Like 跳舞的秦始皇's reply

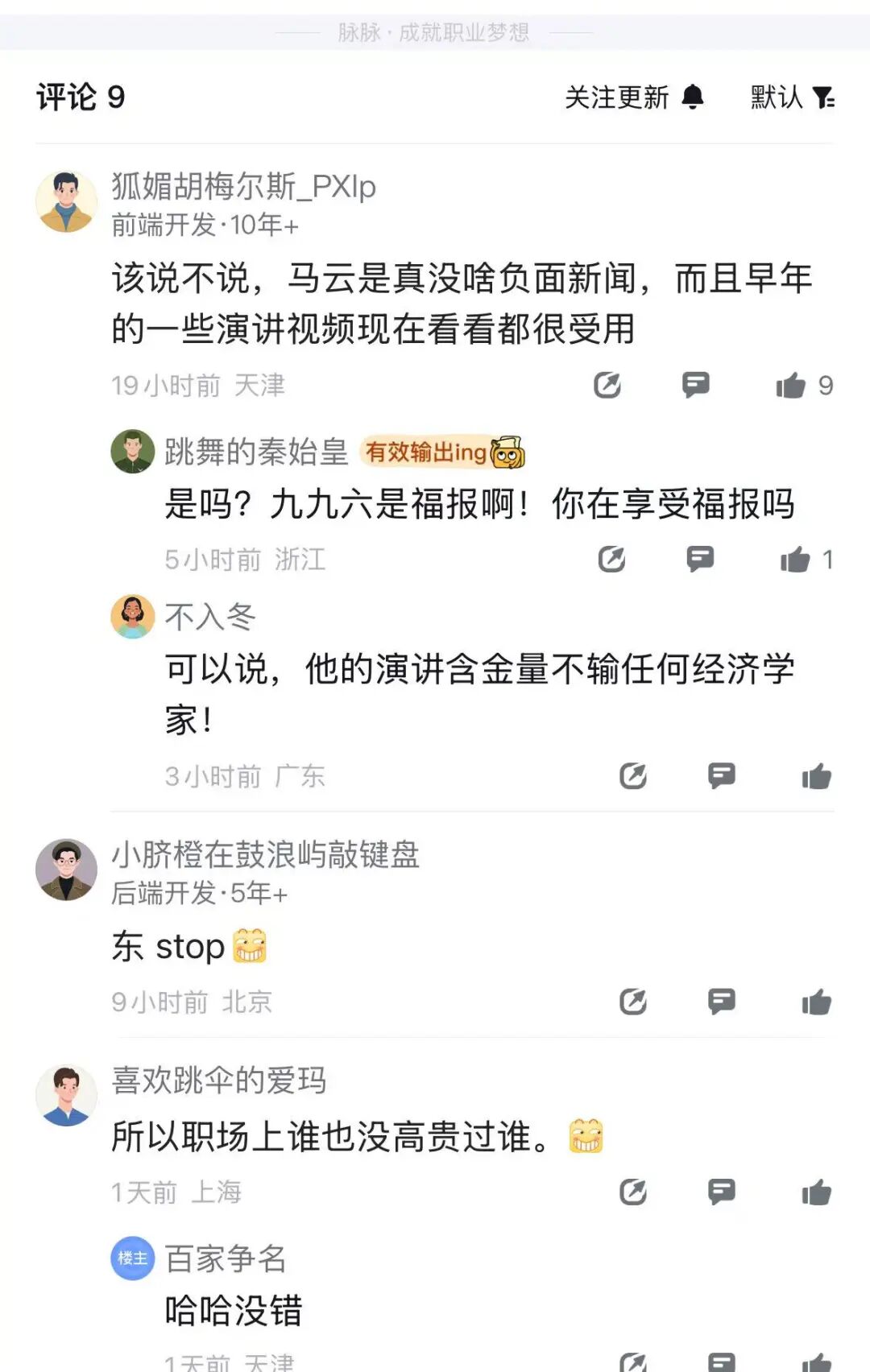(x=795, y=559)
